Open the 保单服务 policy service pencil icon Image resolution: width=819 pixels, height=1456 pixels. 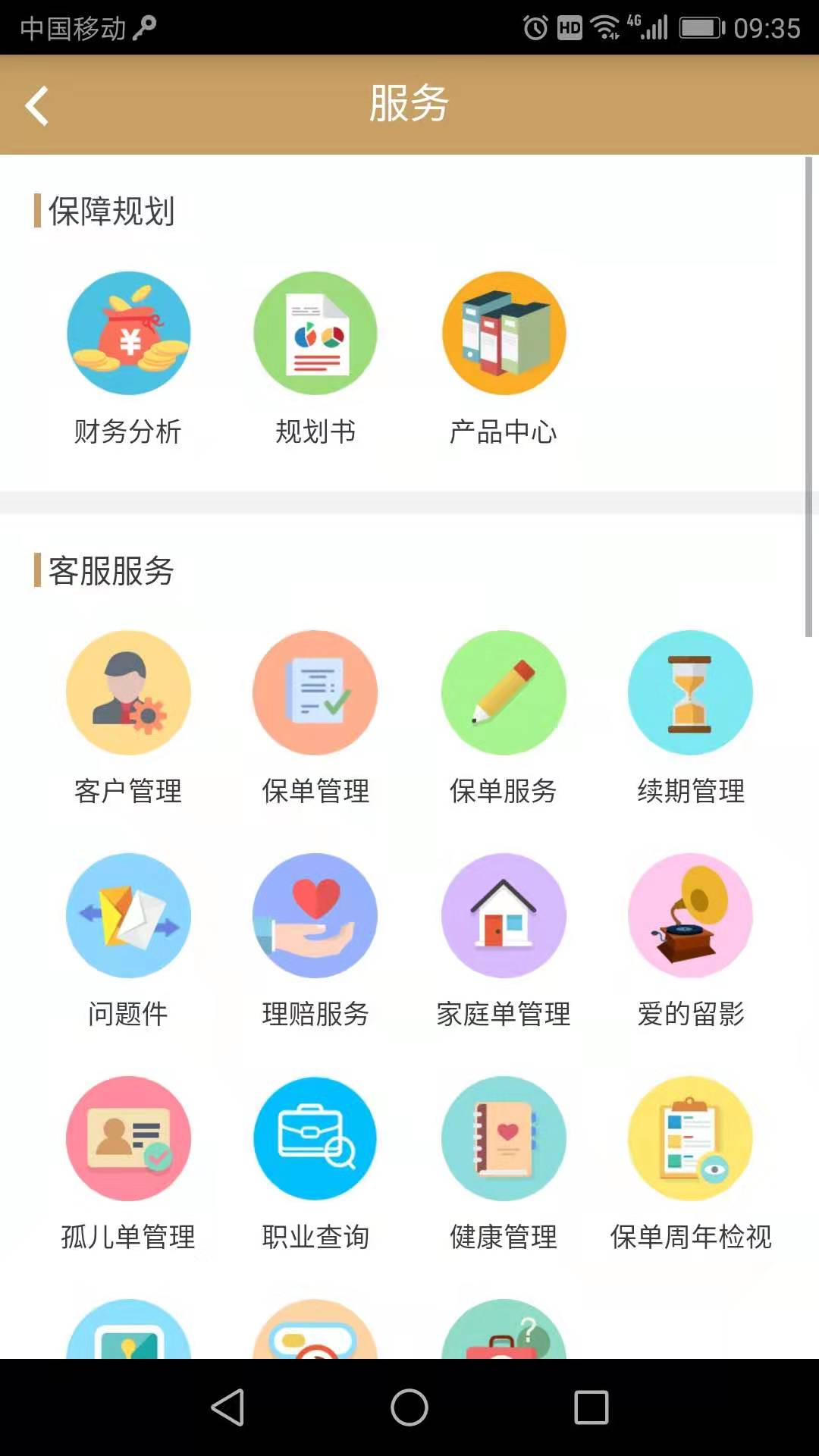coord(503,692)
